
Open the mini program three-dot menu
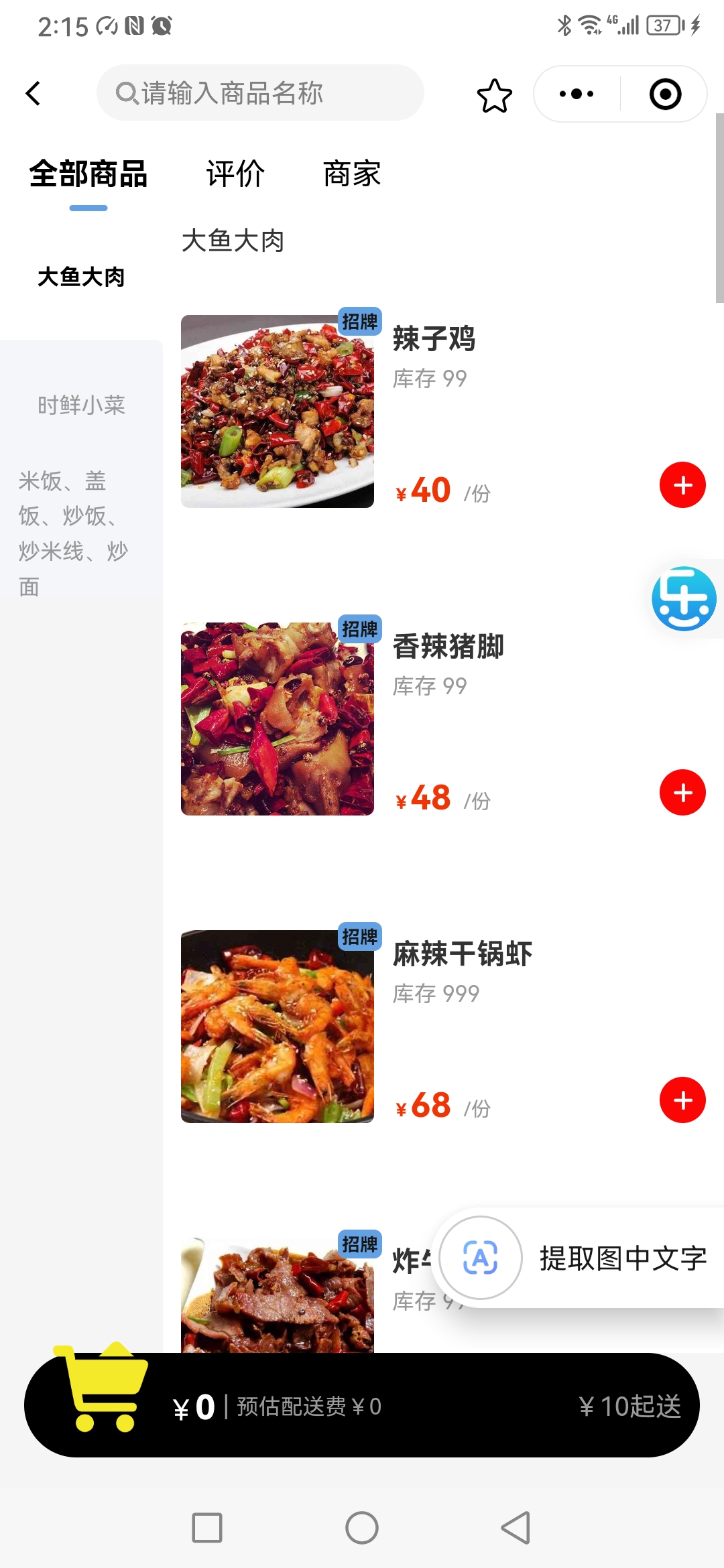tap(577, 94)
